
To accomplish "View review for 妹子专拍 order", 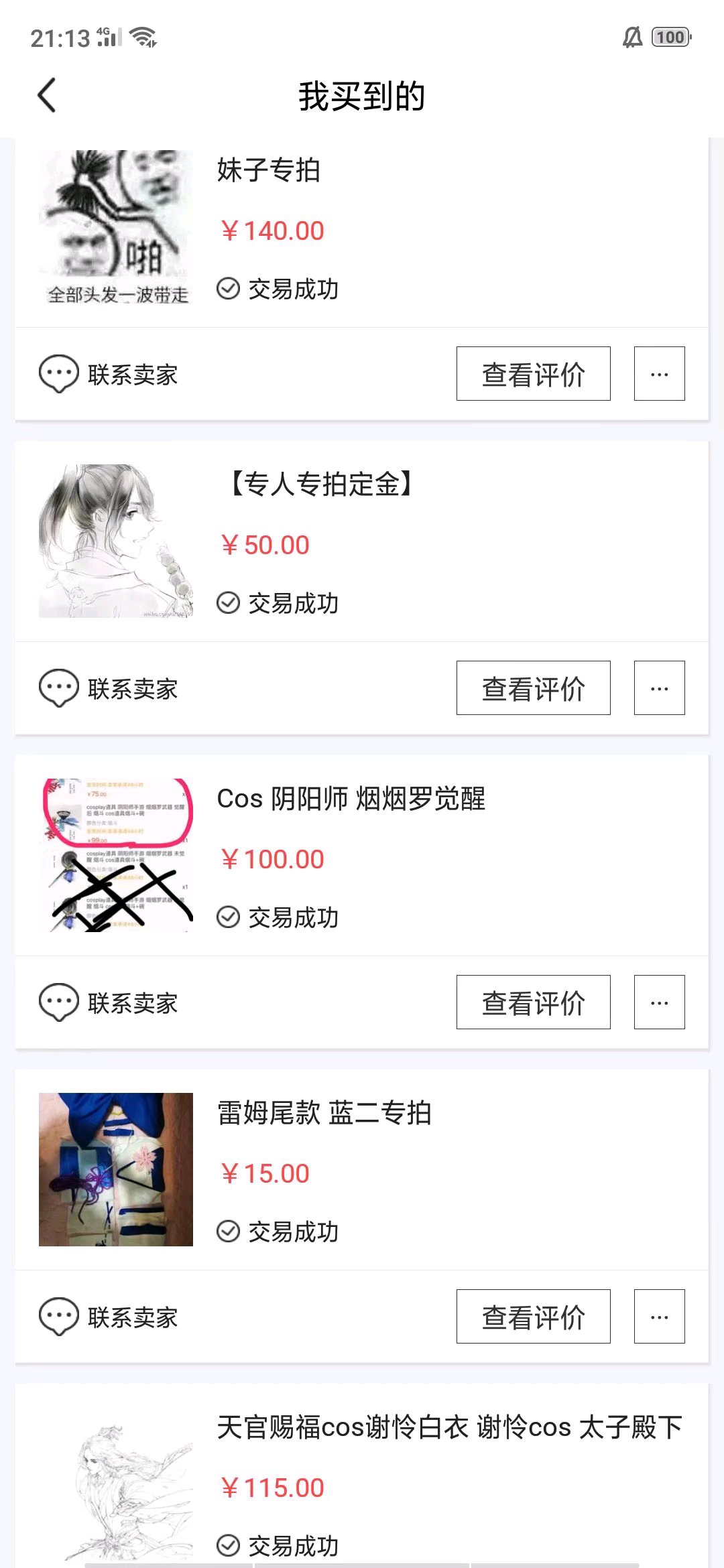I will pos(533,374).
